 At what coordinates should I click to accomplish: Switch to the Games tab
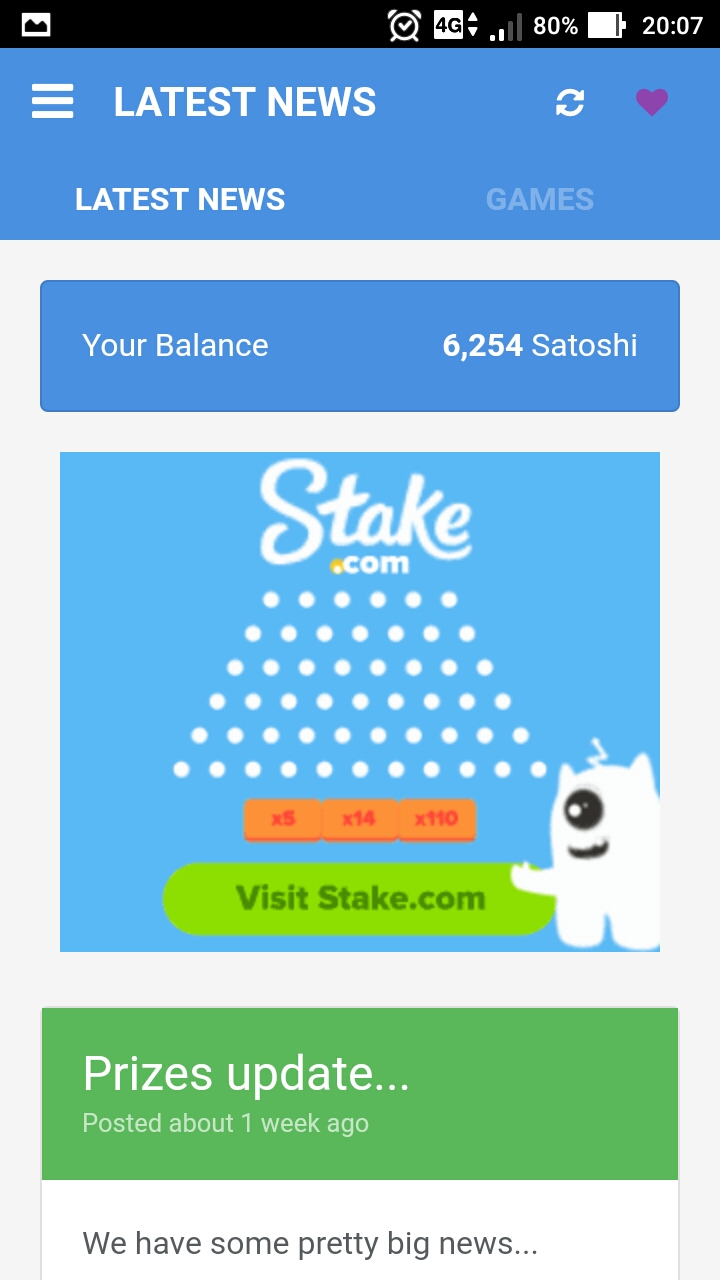point(540,199)
